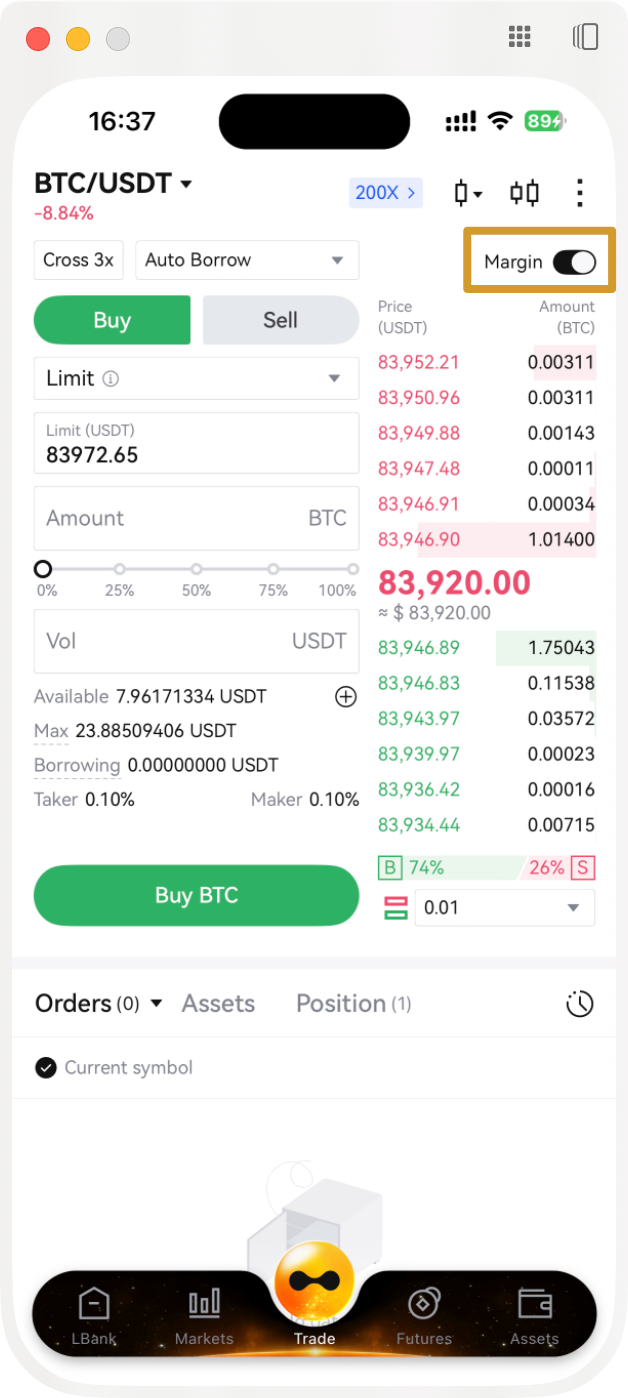
Task: Open the Position (1) tab
Action: (x=353, y=1004)
